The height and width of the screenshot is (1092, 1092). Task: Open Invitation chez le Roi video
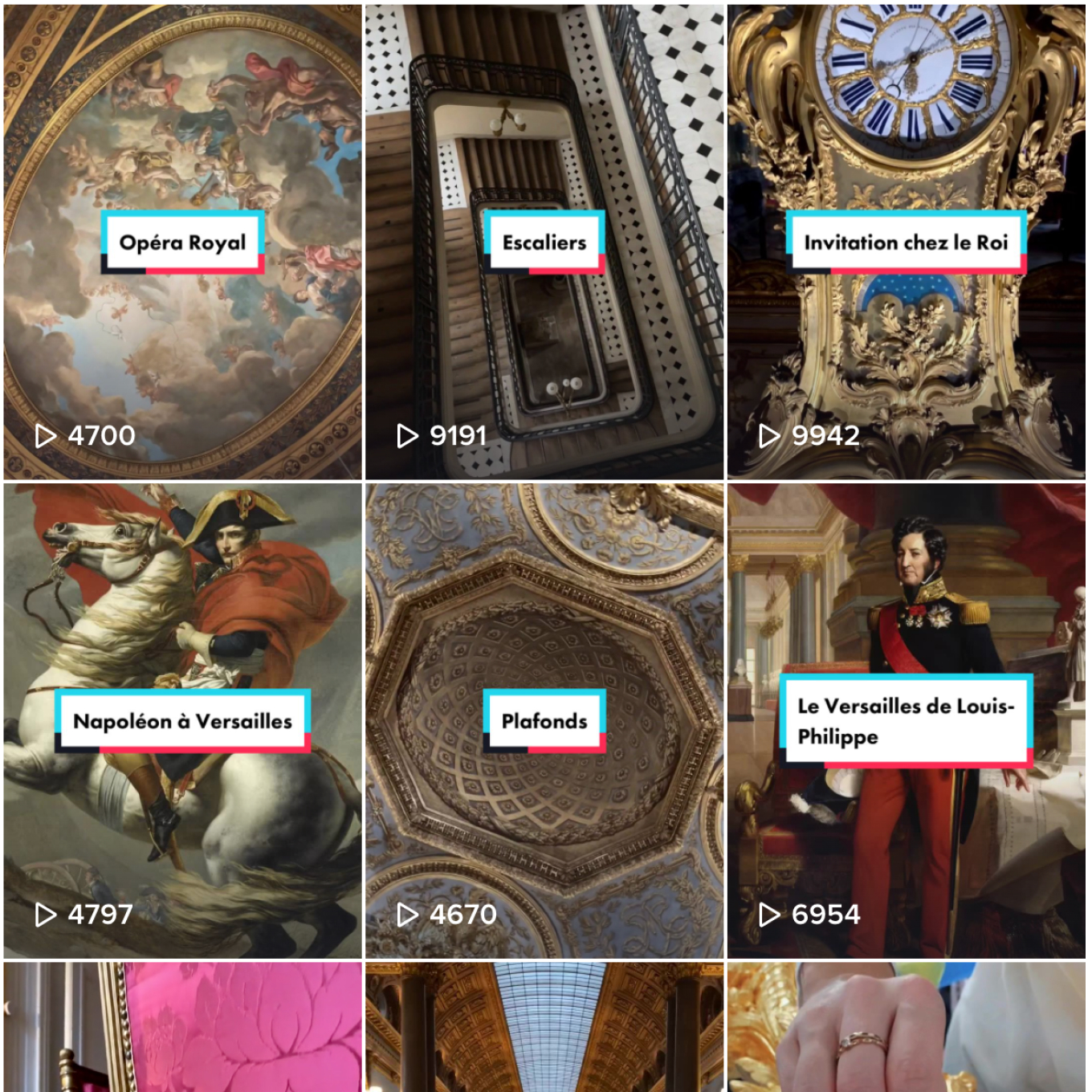point(906,242)
